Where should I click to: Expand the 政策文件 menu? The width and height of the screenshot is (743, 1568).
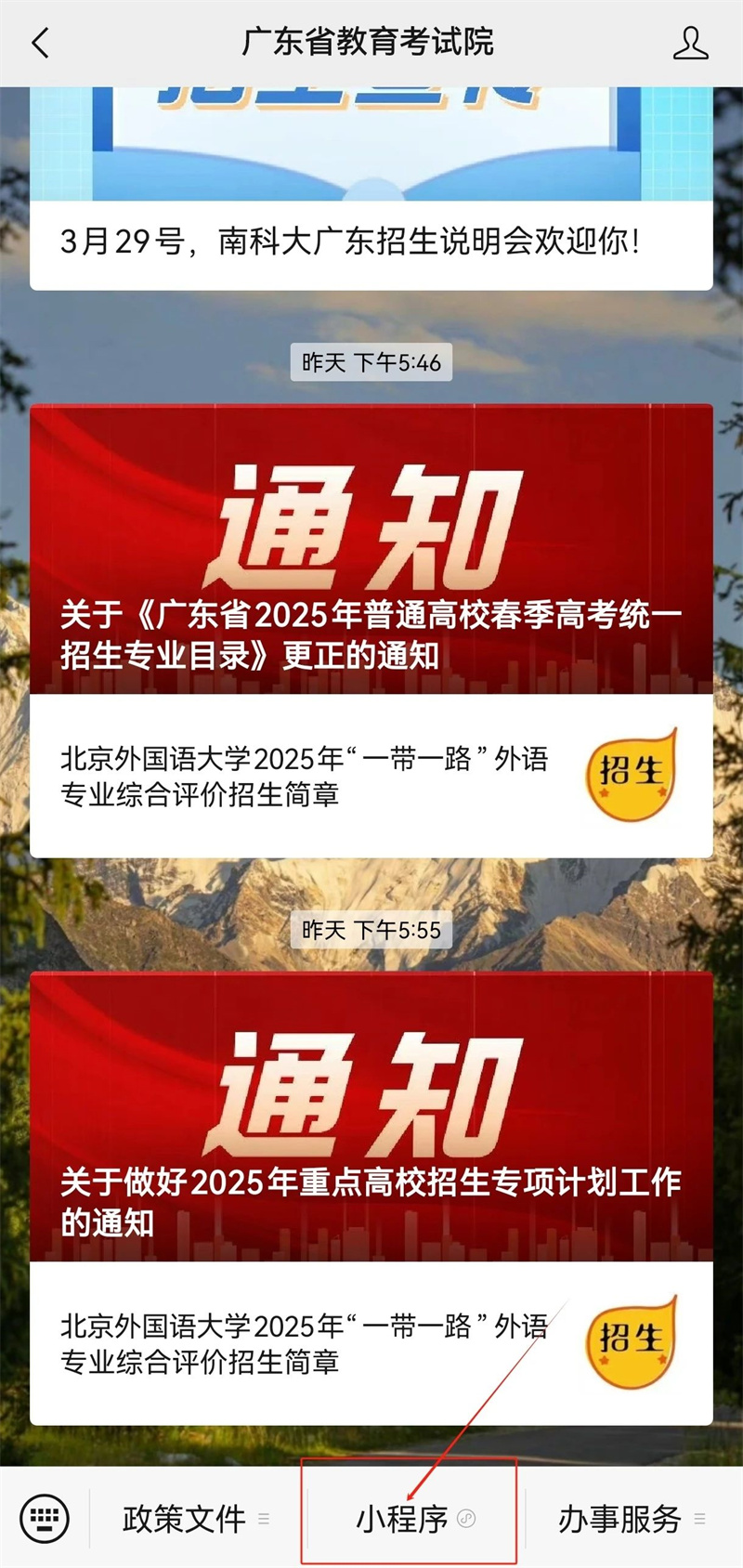(195, 1519)
